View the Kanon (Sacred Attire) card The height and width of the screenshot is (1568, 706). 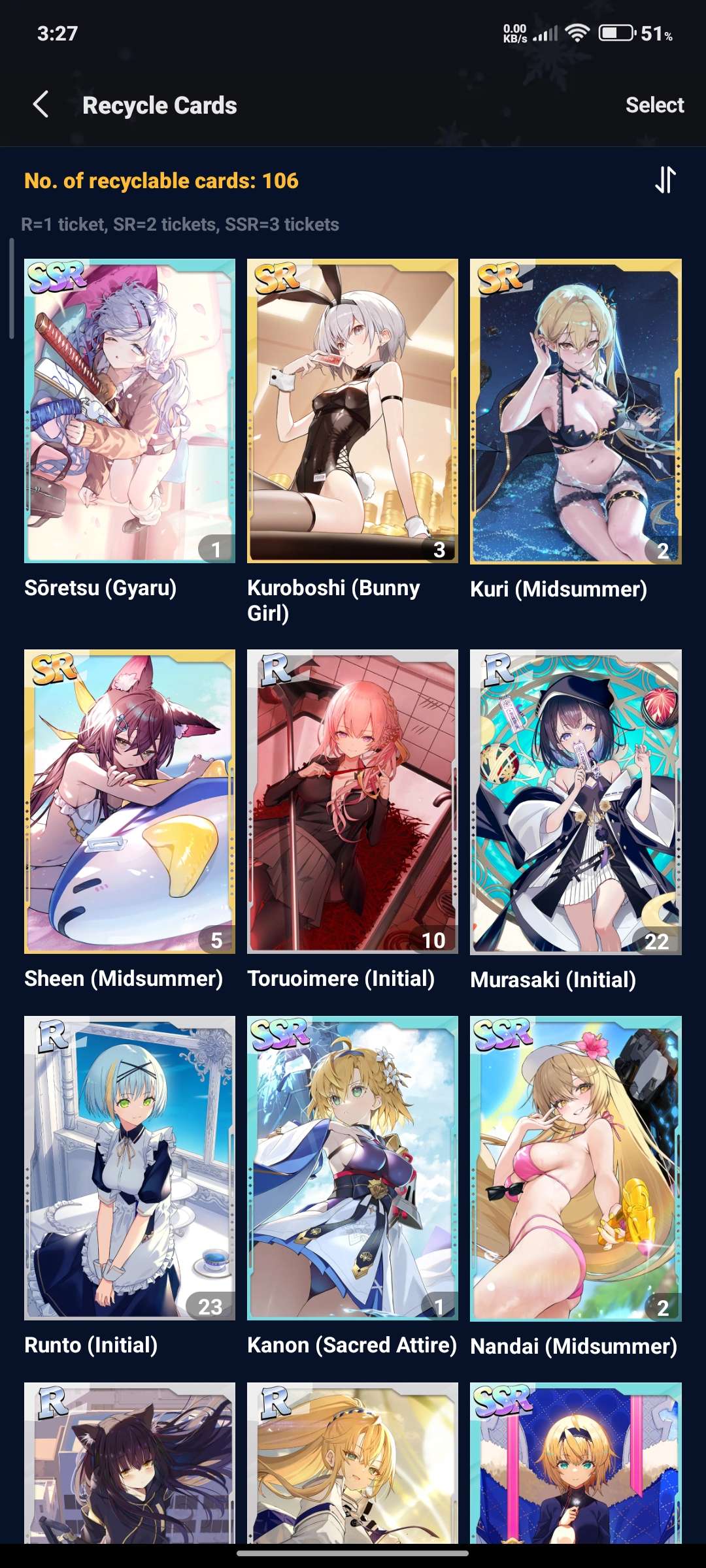click(352, 1168)
